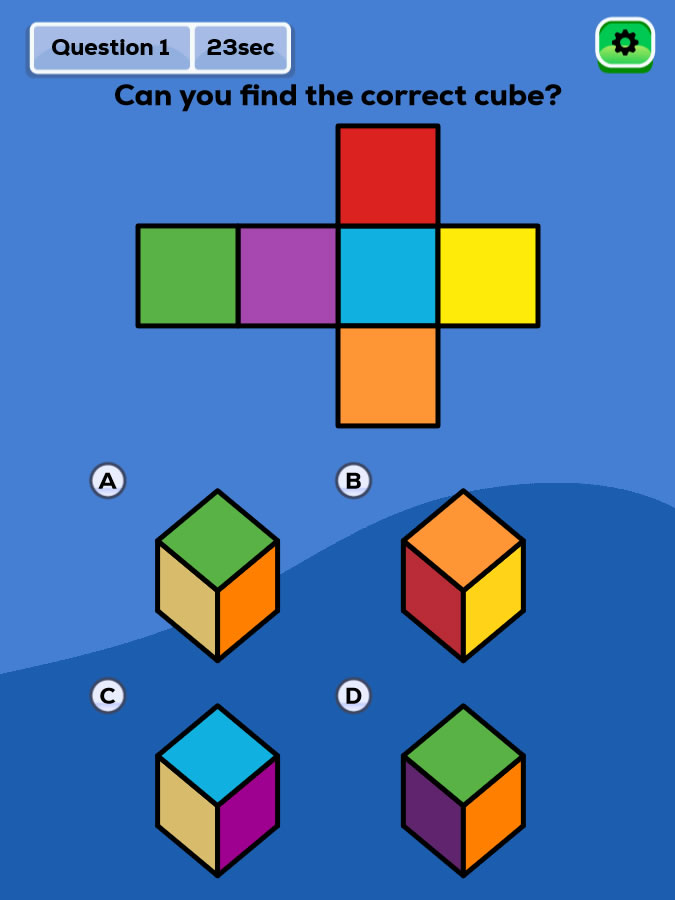The image size is (675, 900).
Task: Select cube answer A
Action: 217,575
